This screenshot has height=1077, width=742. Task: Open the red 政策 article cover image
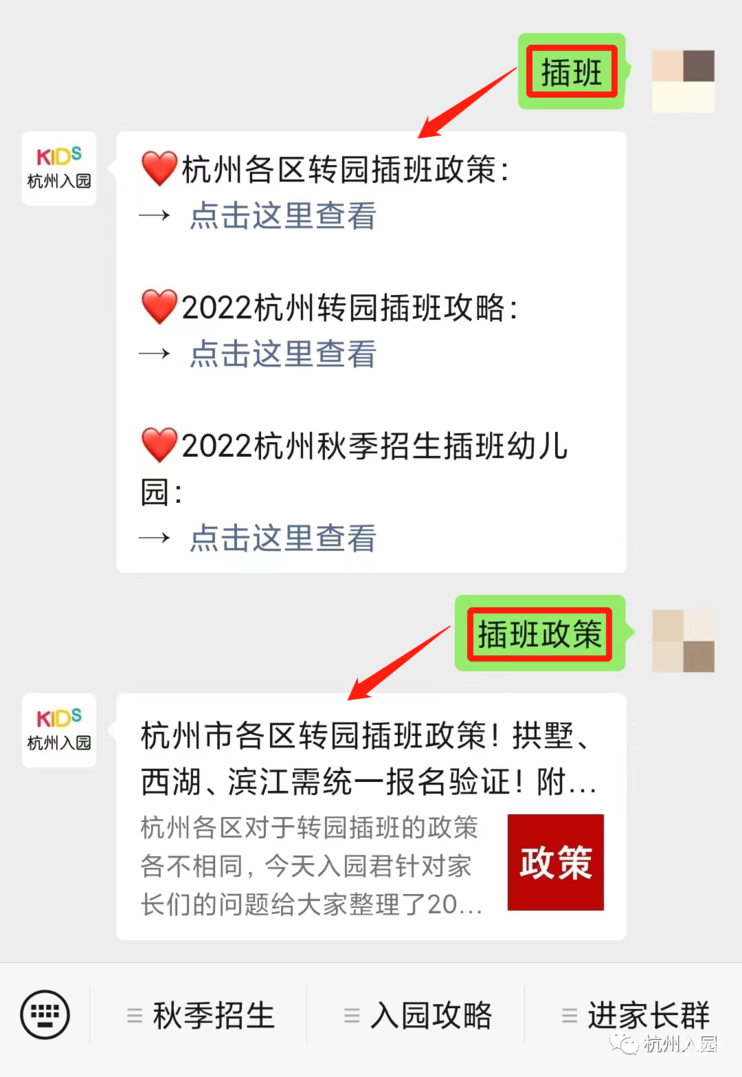[x=555, y=862]
